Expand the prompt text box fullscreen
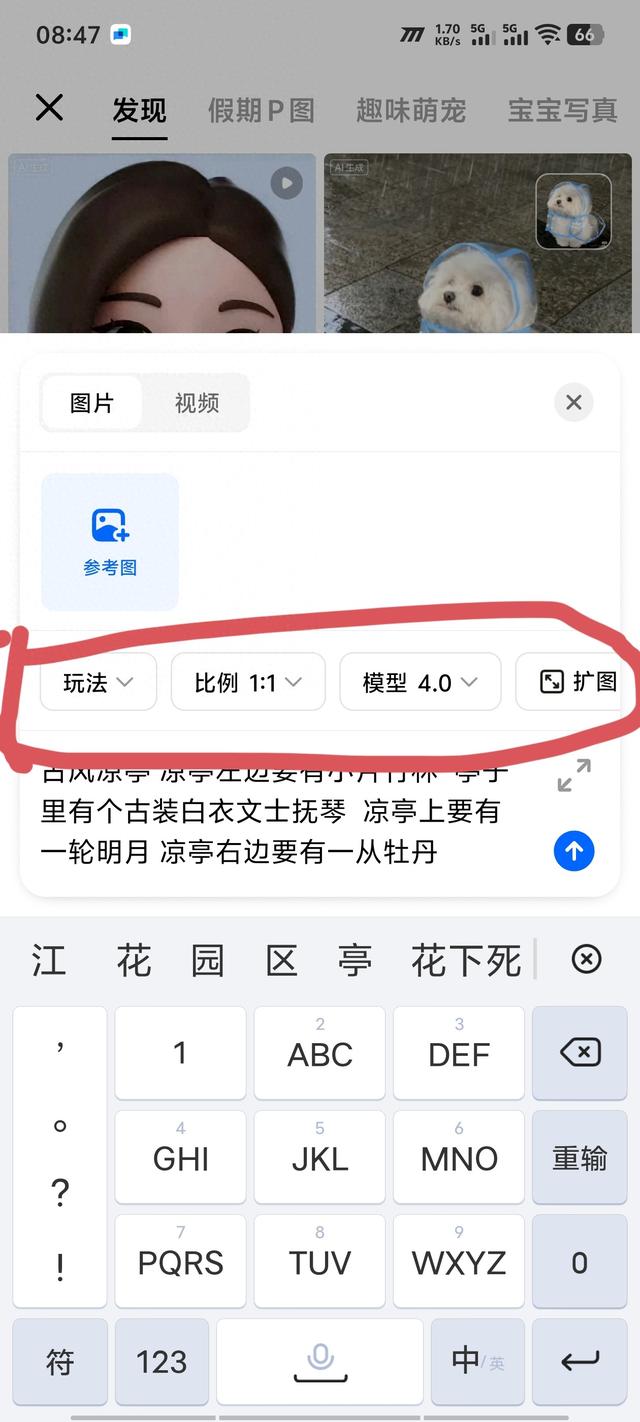Screen dimensions: 640x1422 574,774
